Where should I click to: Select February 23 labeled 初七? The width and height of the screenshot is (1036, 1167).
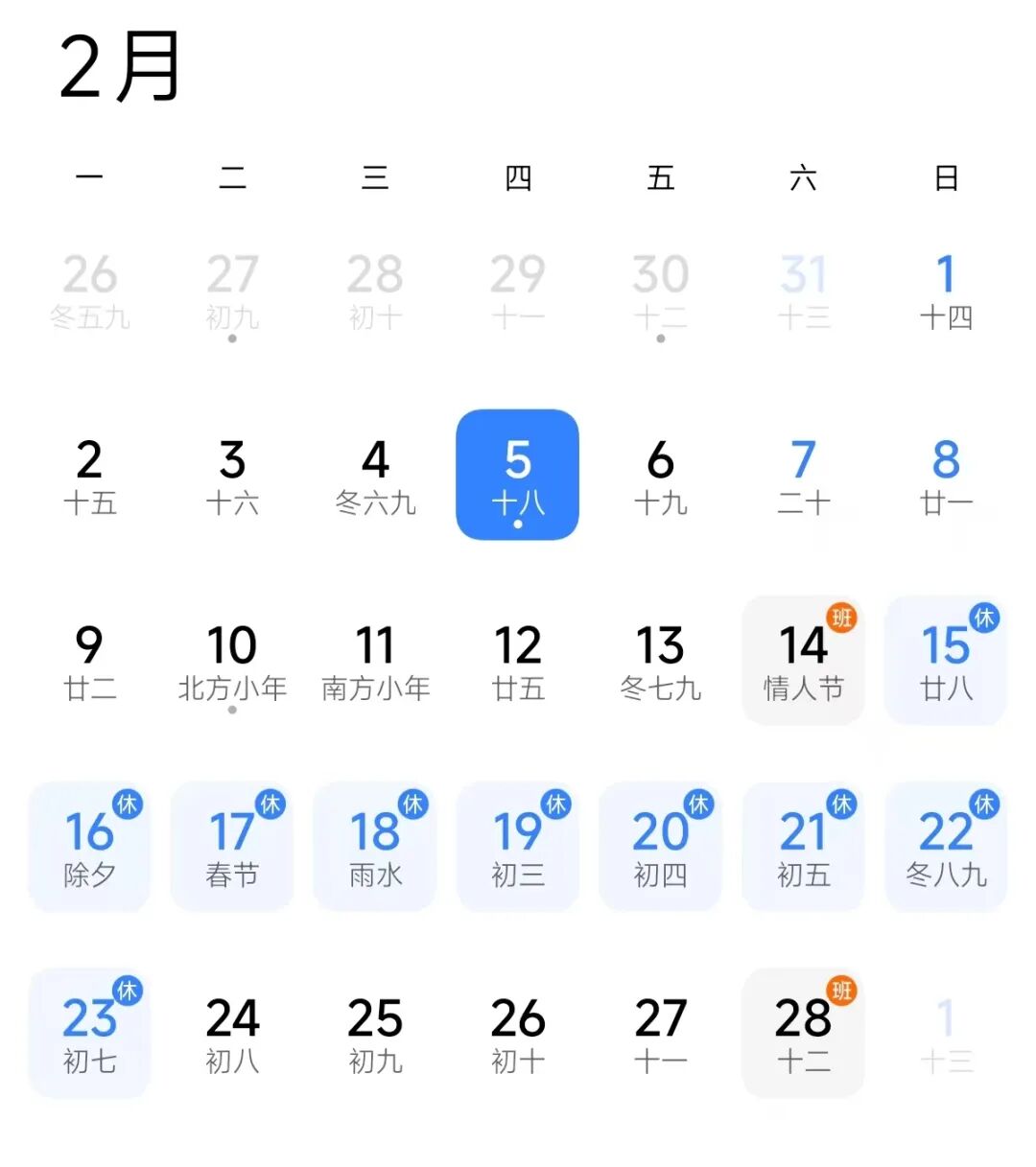point(89,1033)
